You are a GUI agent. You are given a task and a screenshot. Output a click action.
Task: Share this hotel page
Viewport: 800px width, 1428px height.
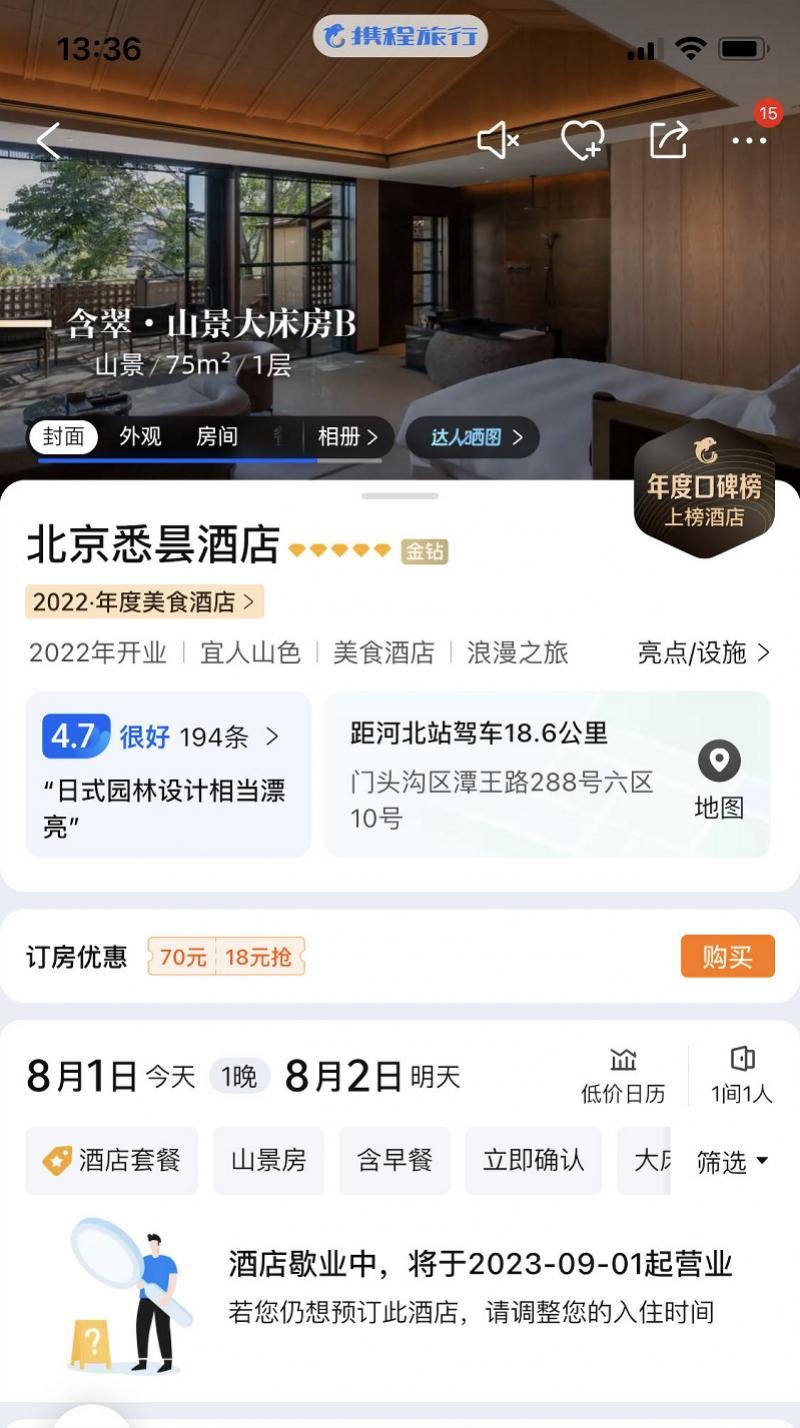tap(668, 141)
